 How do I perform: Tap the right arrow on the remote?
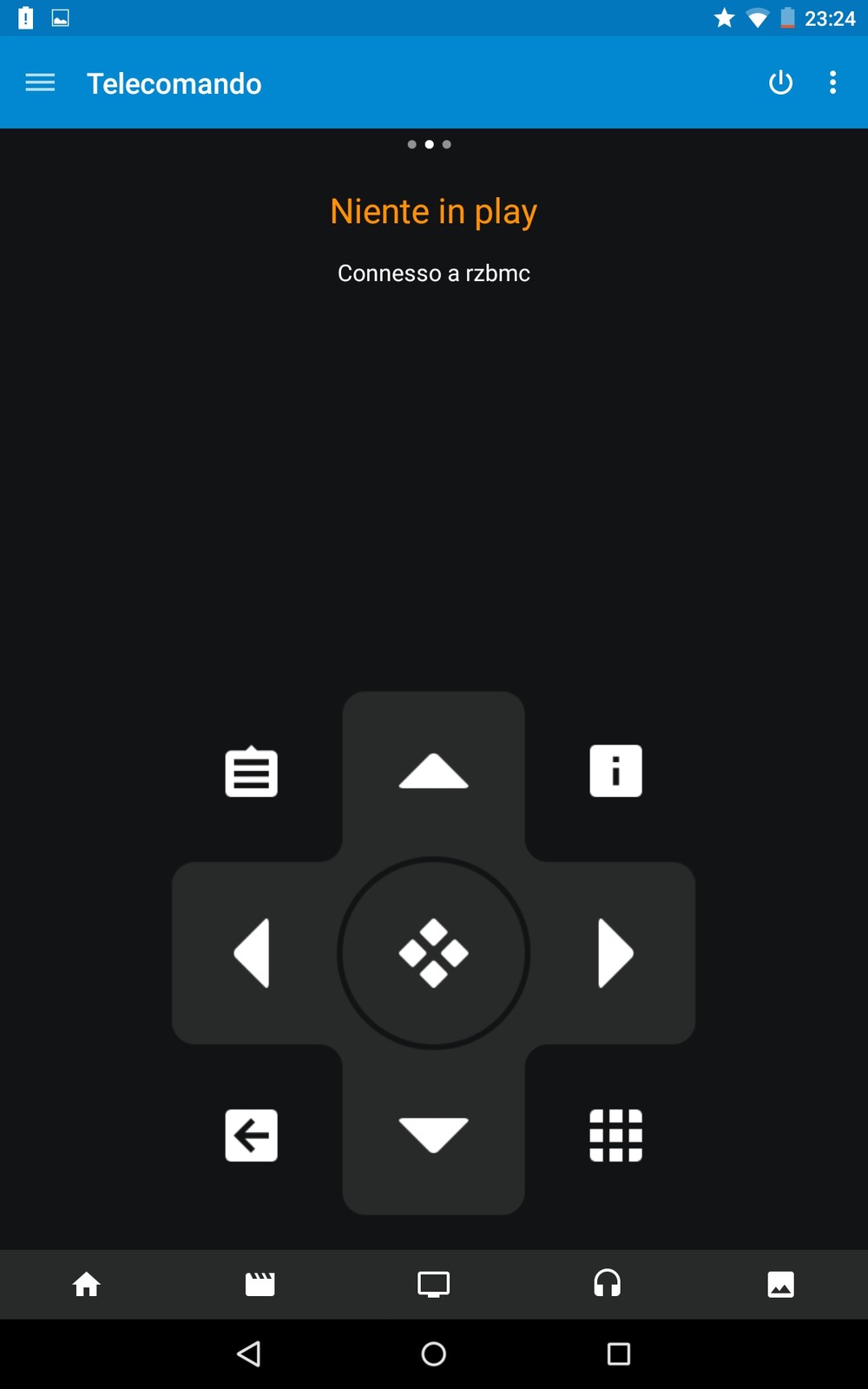616,953
